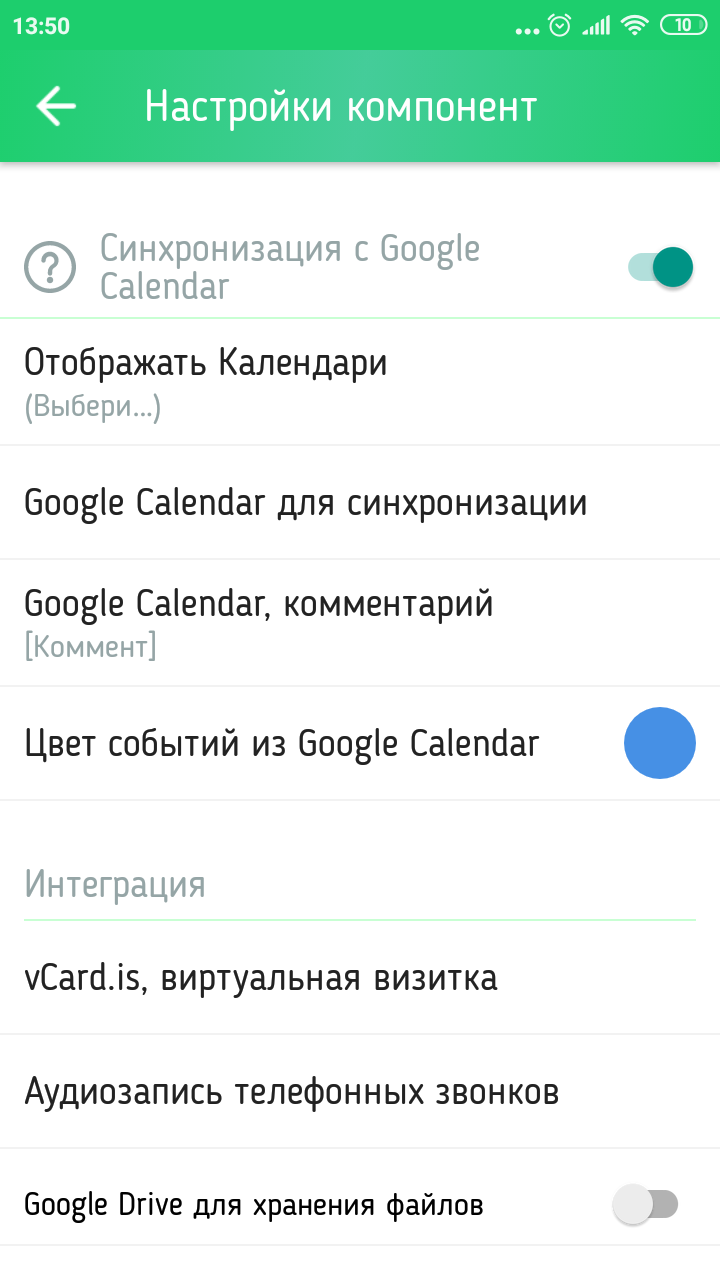Tap the help question mark icon

(49, 267)
